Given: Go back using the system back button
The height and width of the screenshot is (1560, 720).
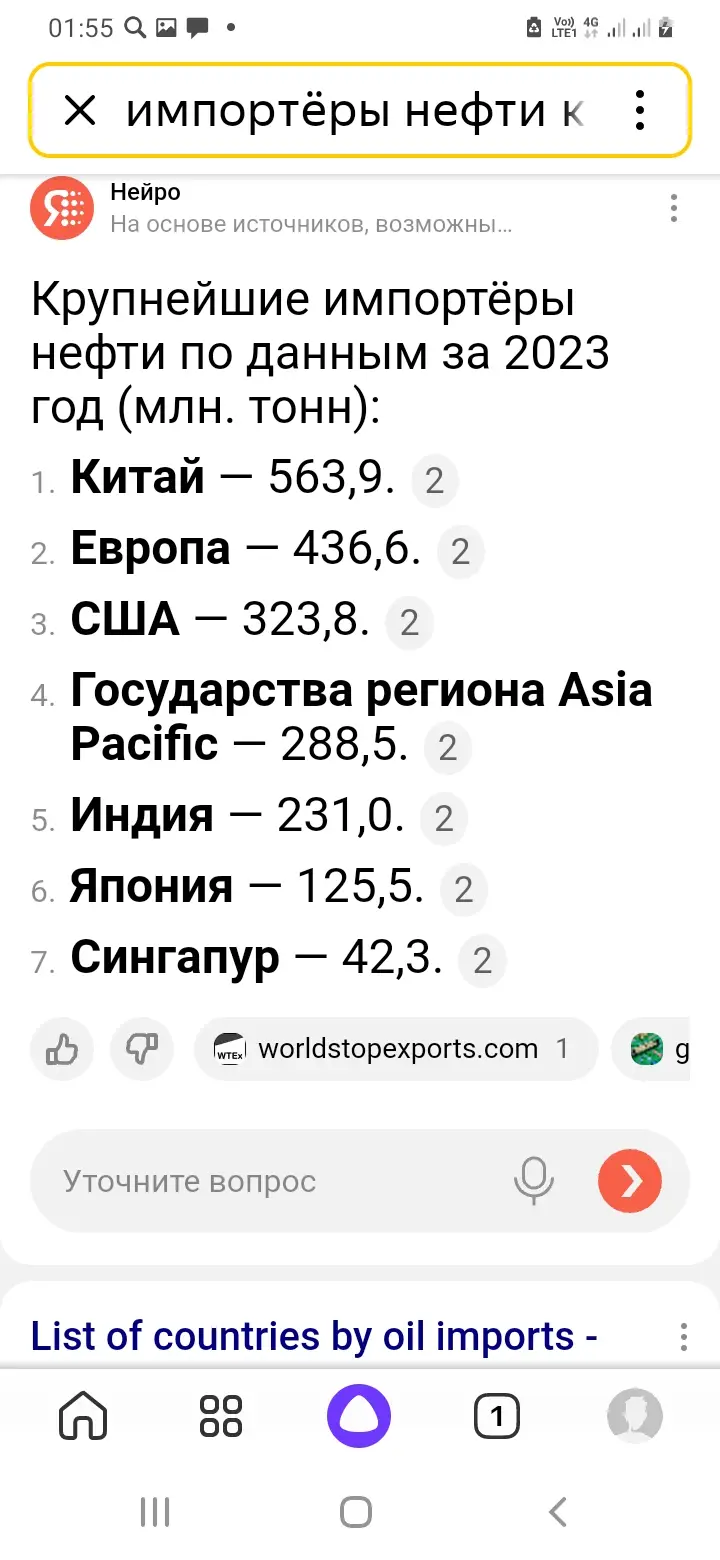Looking at the screenshot, I should (x=558, y=1511).
